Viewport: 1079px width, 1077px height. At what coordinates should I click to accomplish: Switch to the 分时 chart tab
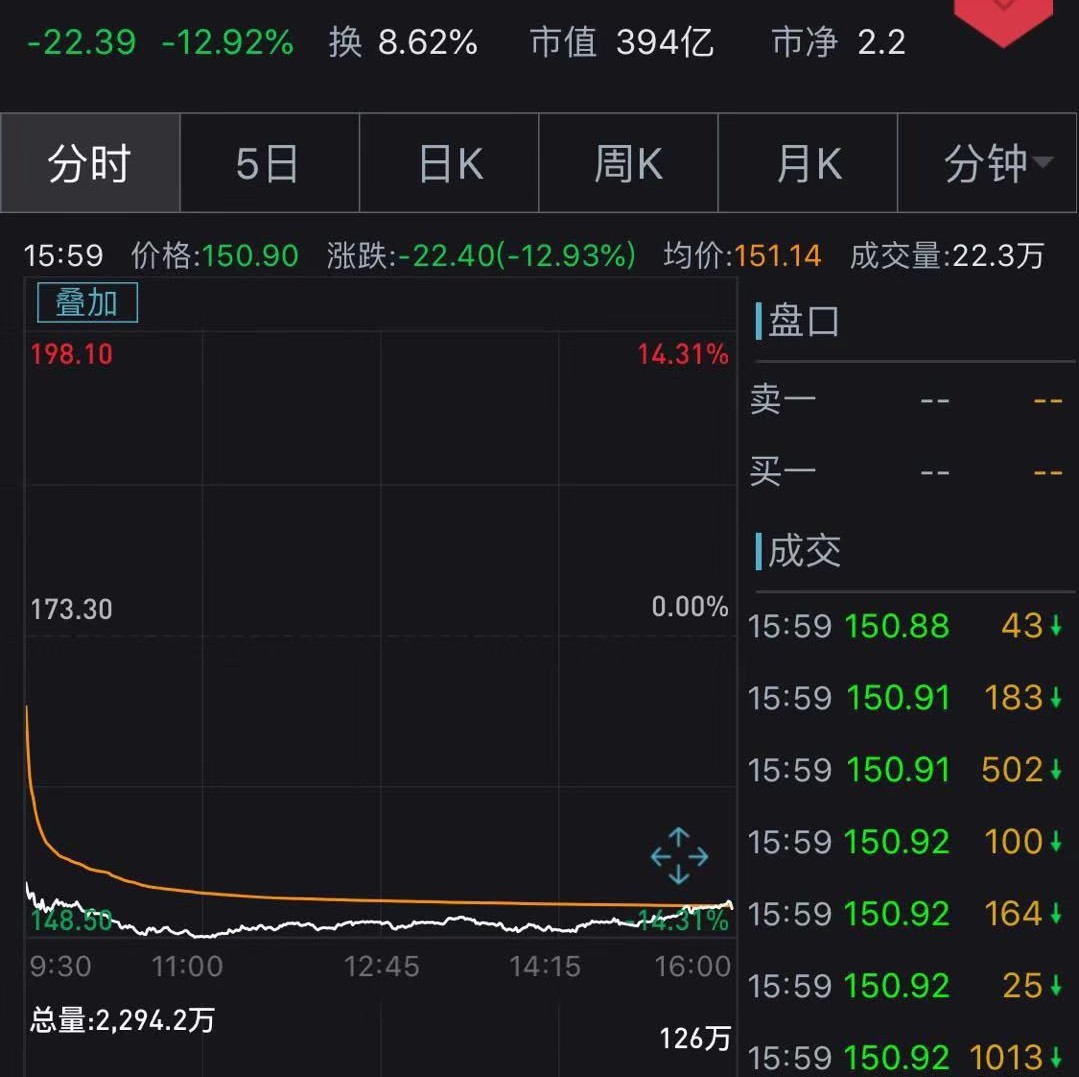[x=90, y=163]
